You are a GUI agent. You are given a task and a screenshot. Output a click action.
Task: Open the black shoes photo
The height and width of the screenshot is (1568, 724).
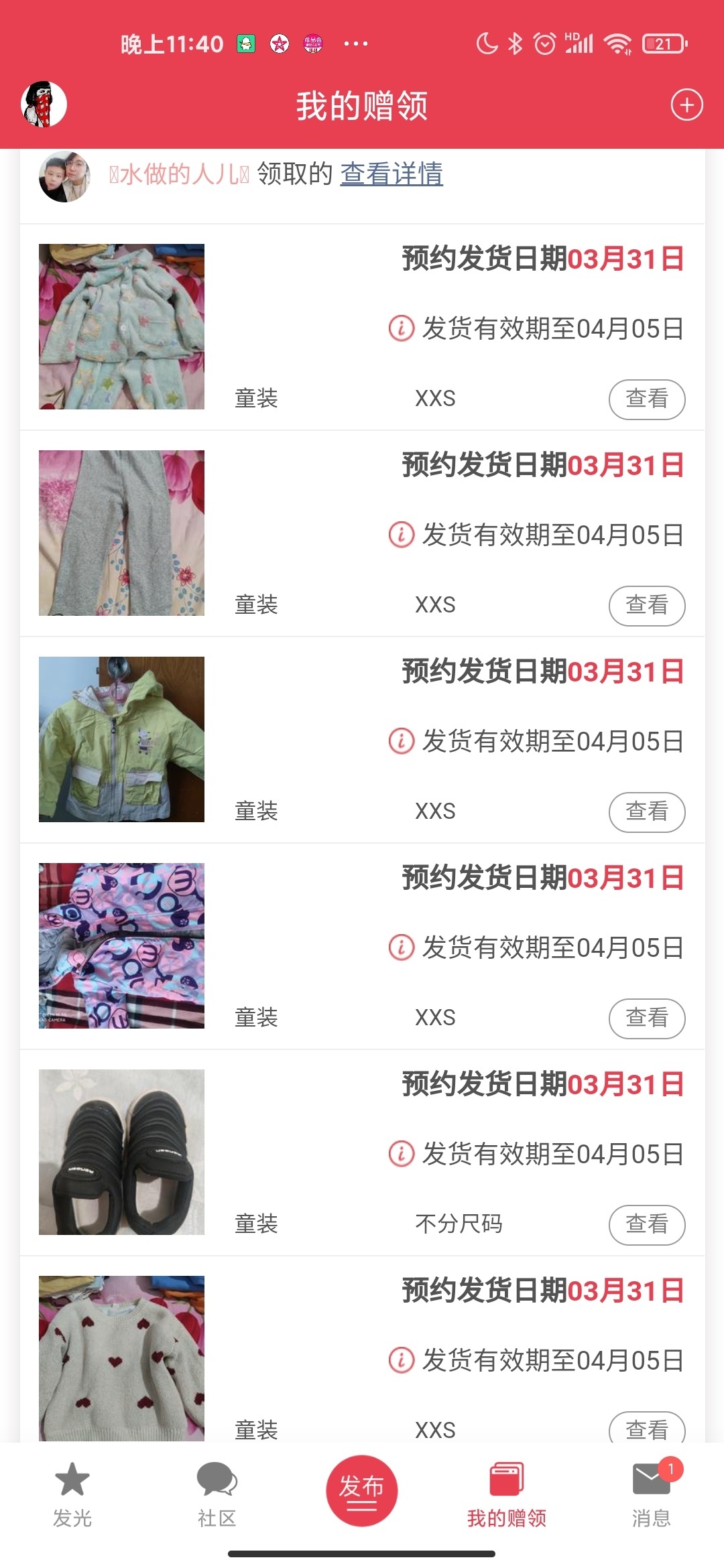(x=121, y=1152)
